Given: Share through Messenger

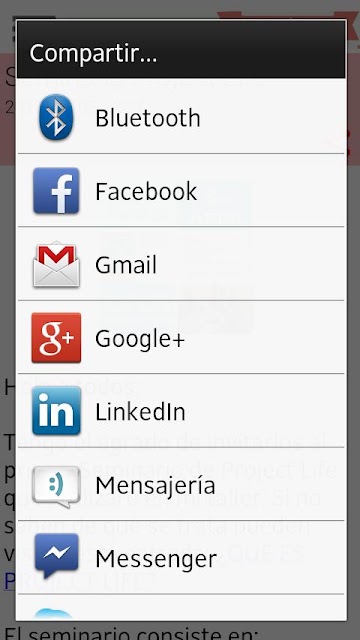Looking at the screenshot, I should click(181, 558).
